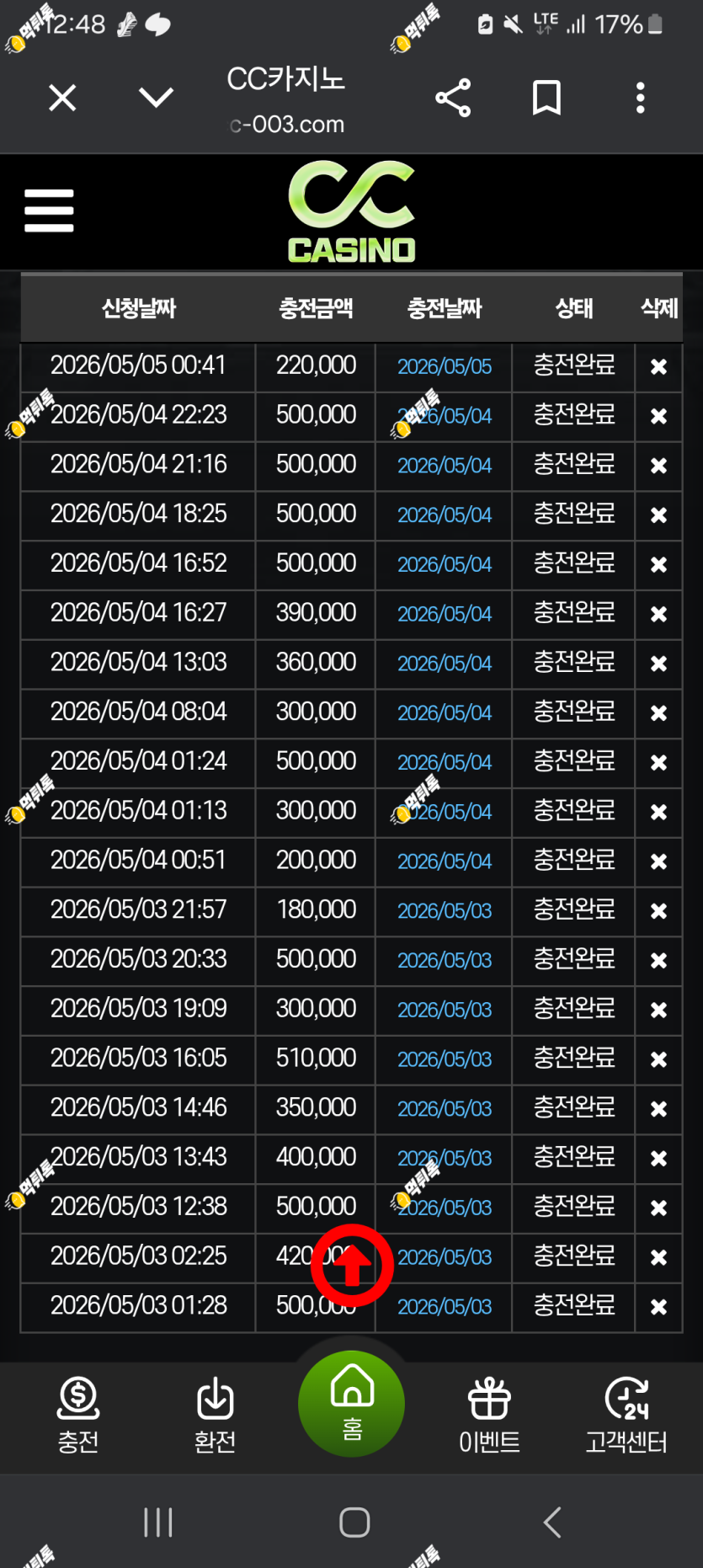Bookmark this page
Screen dimensions: 703x1568
546,98
